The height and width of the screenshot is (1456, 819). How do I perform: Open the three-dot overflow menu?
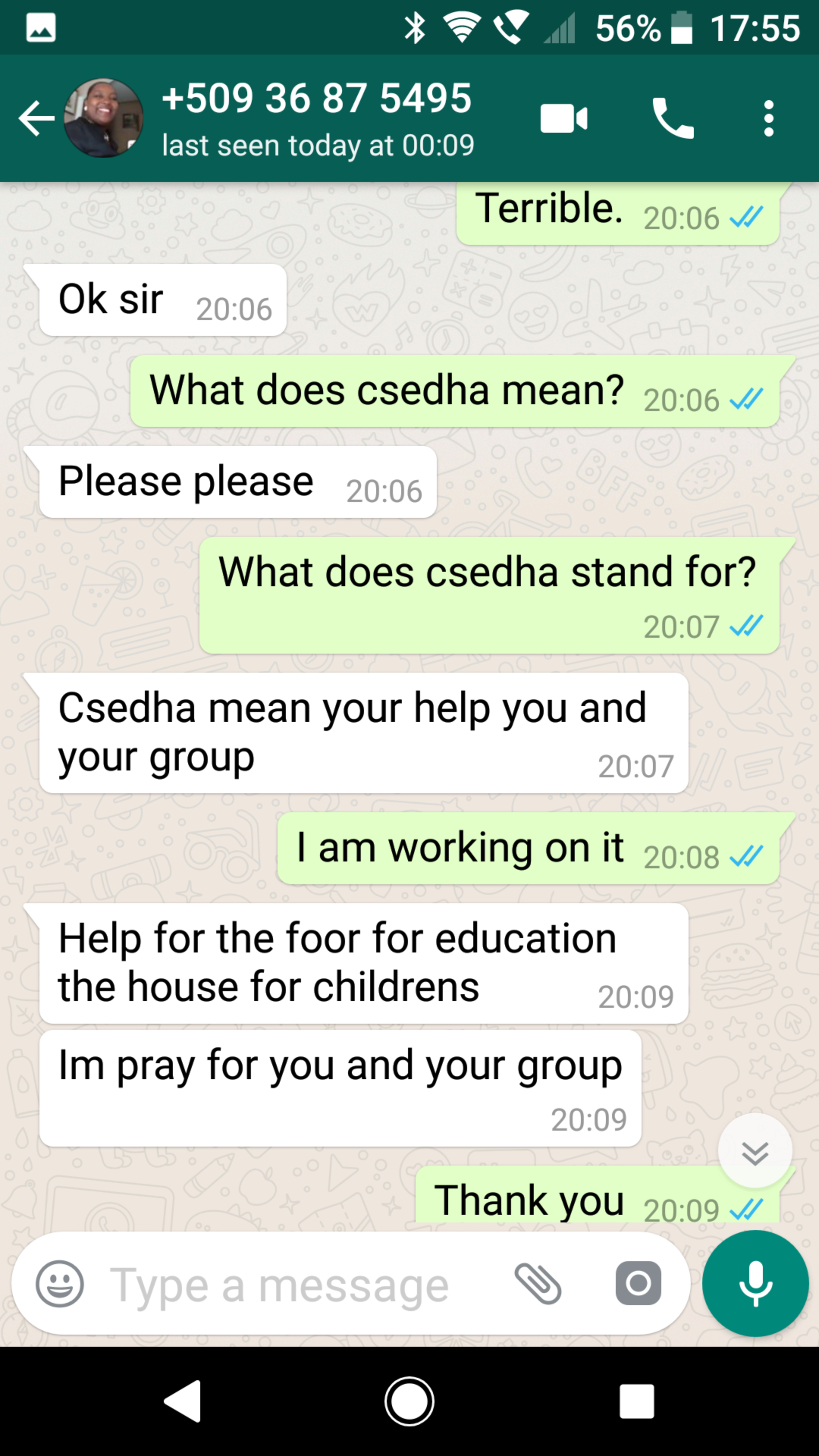pyautogui.click(x=768, y=119)
